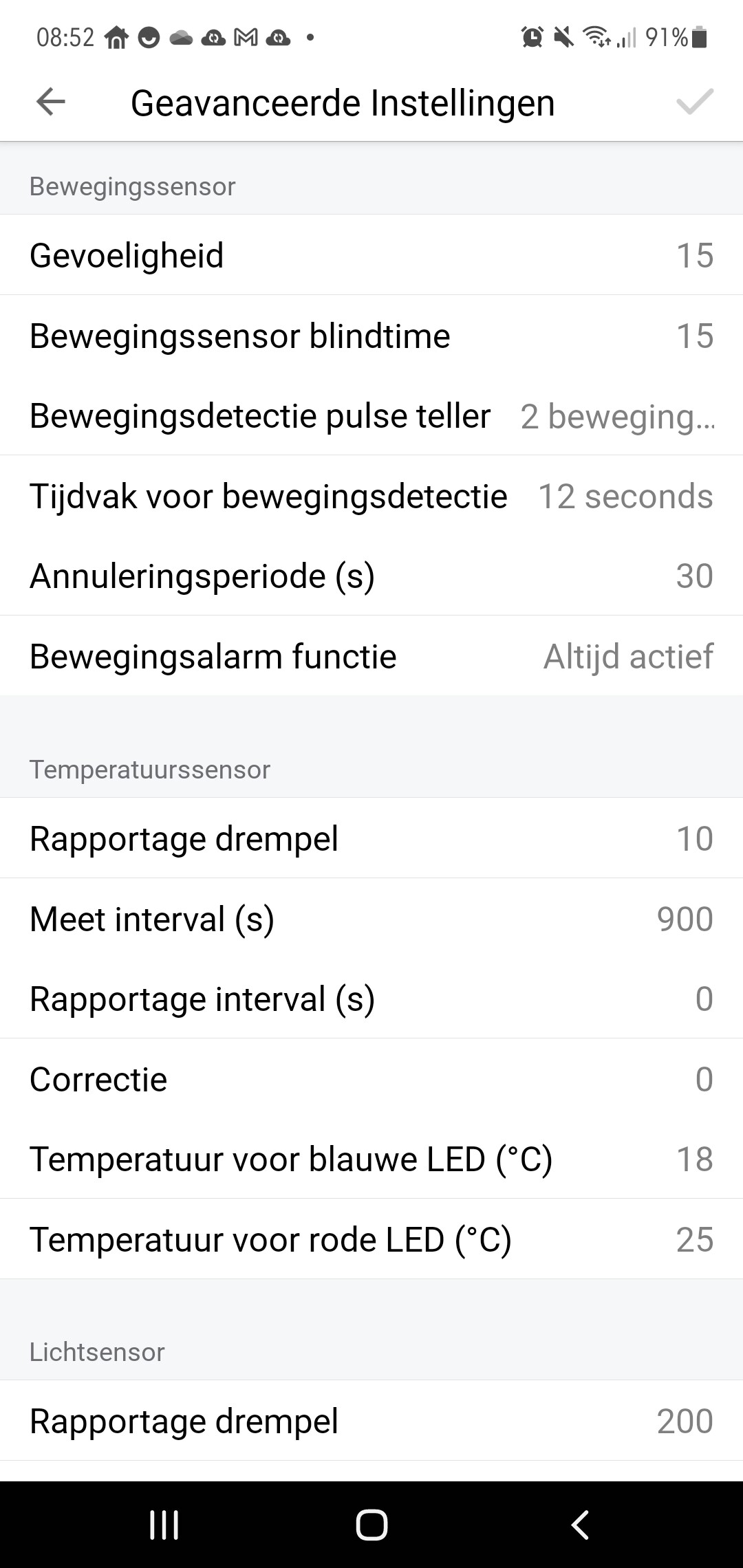
Task: Tap Rapportage interval (s) row
Action: tap(371, 999)
